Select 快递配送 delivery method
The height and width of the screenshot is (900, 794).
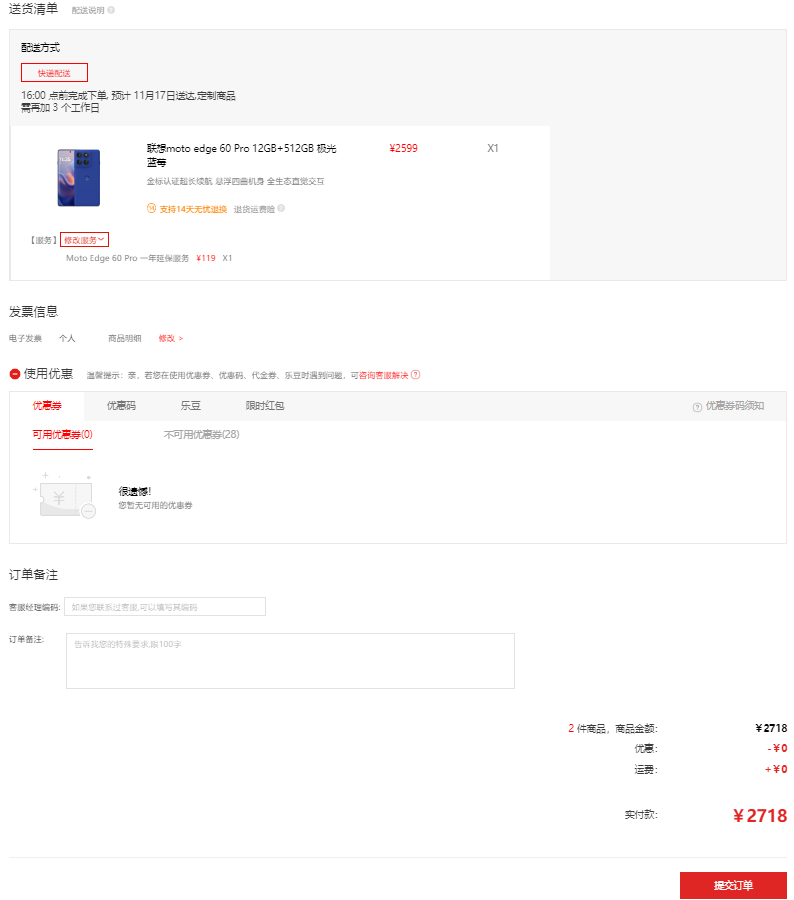pyautogui.click(x=54, y=72)
